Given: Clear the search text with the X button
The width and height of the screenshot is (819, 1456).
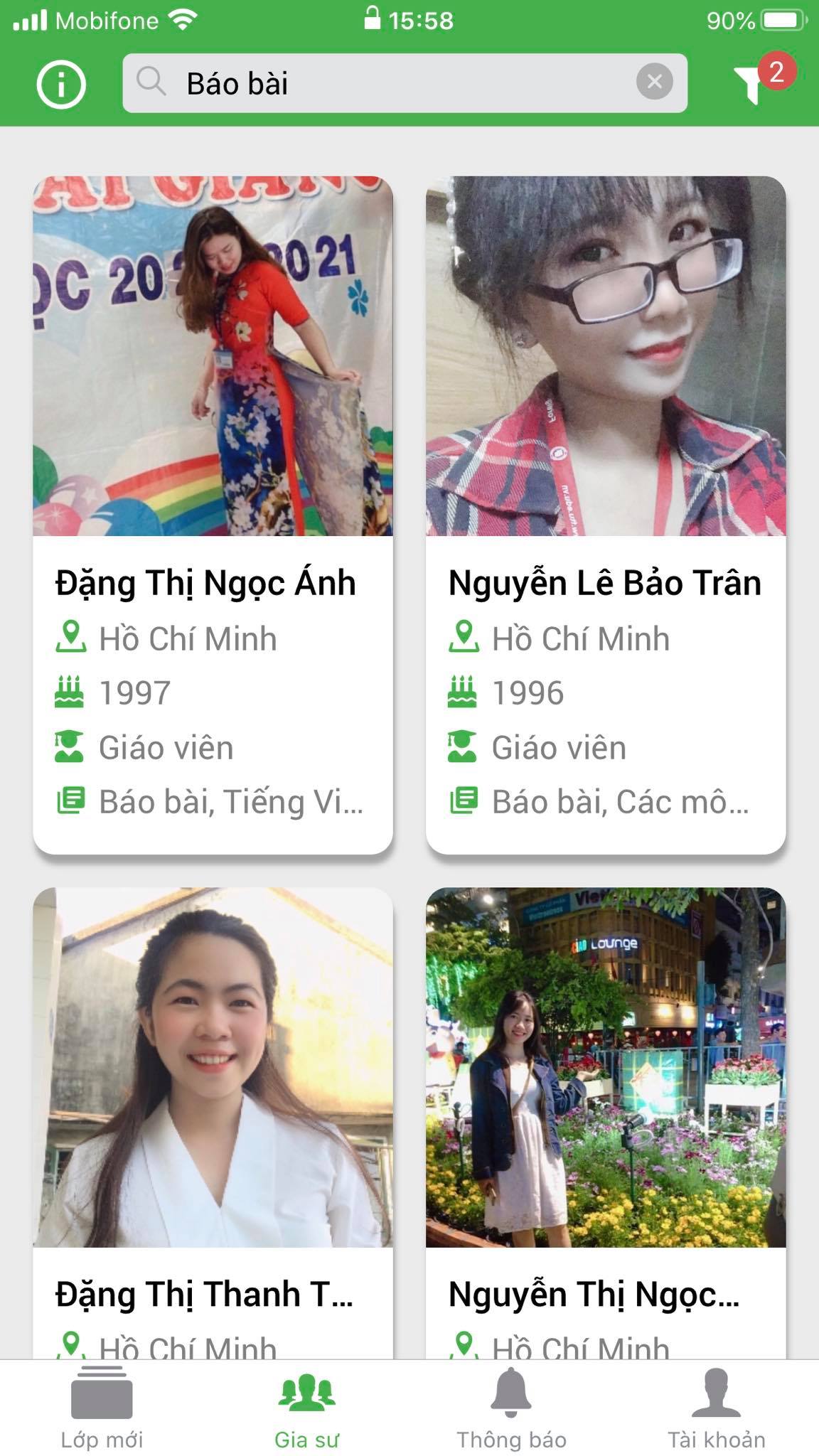Looking at the screenshot, I should [x=654, y=82].
